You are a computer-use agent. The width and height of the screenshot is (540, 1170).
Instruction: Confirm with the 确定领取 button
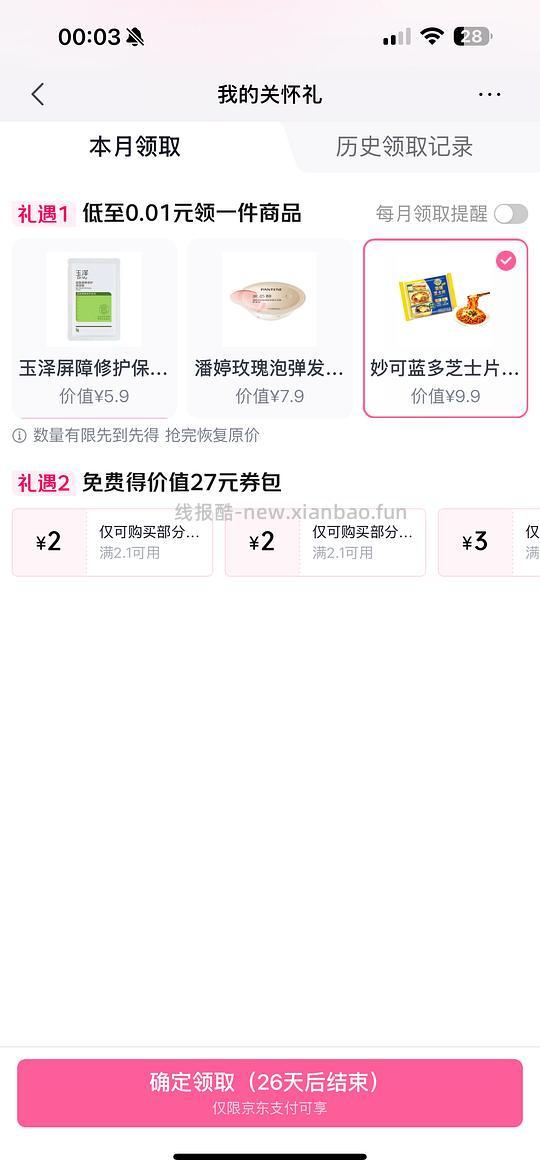270,1092
